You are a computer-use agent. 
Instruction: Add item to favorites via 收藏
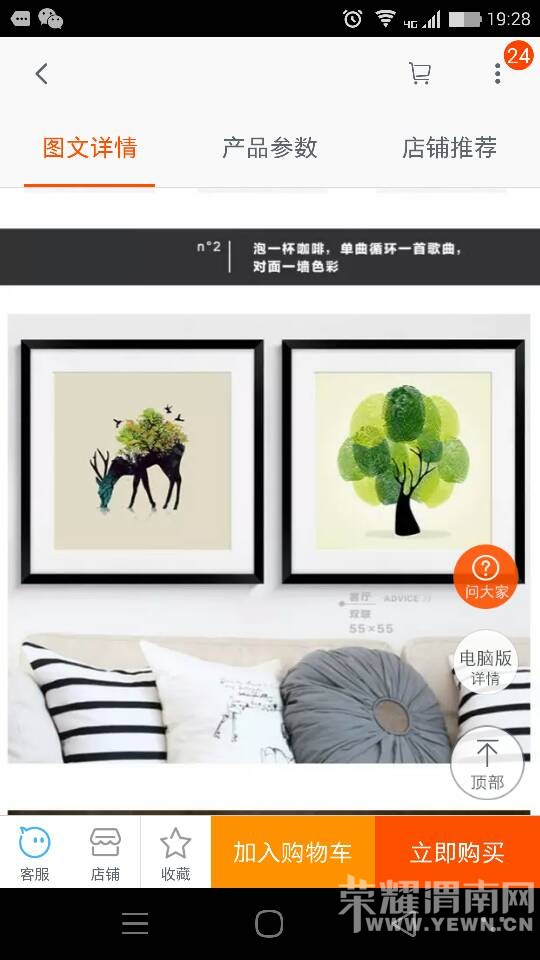point(176,853)
